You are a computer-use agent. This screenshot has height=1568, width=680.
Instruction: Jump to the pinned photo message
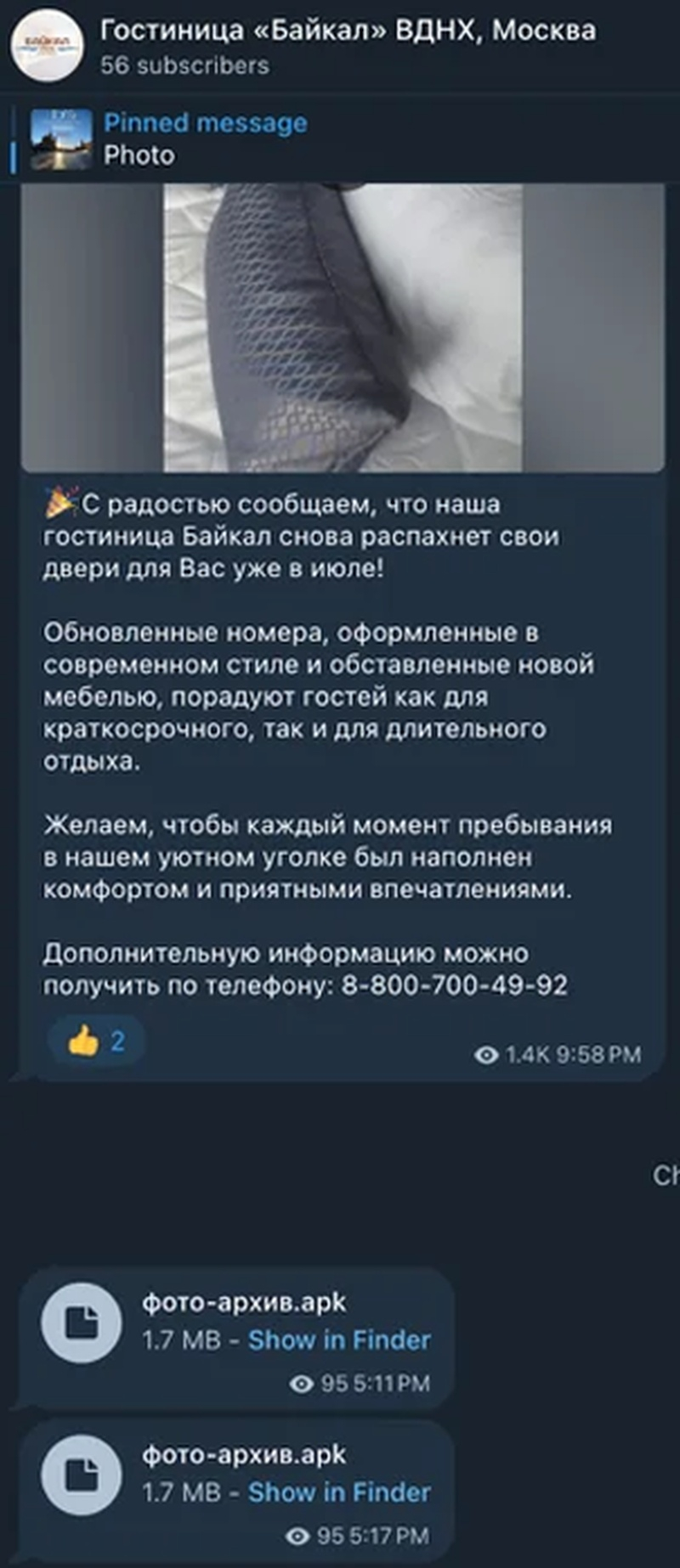pyautogui.click(x=204, y=139)
